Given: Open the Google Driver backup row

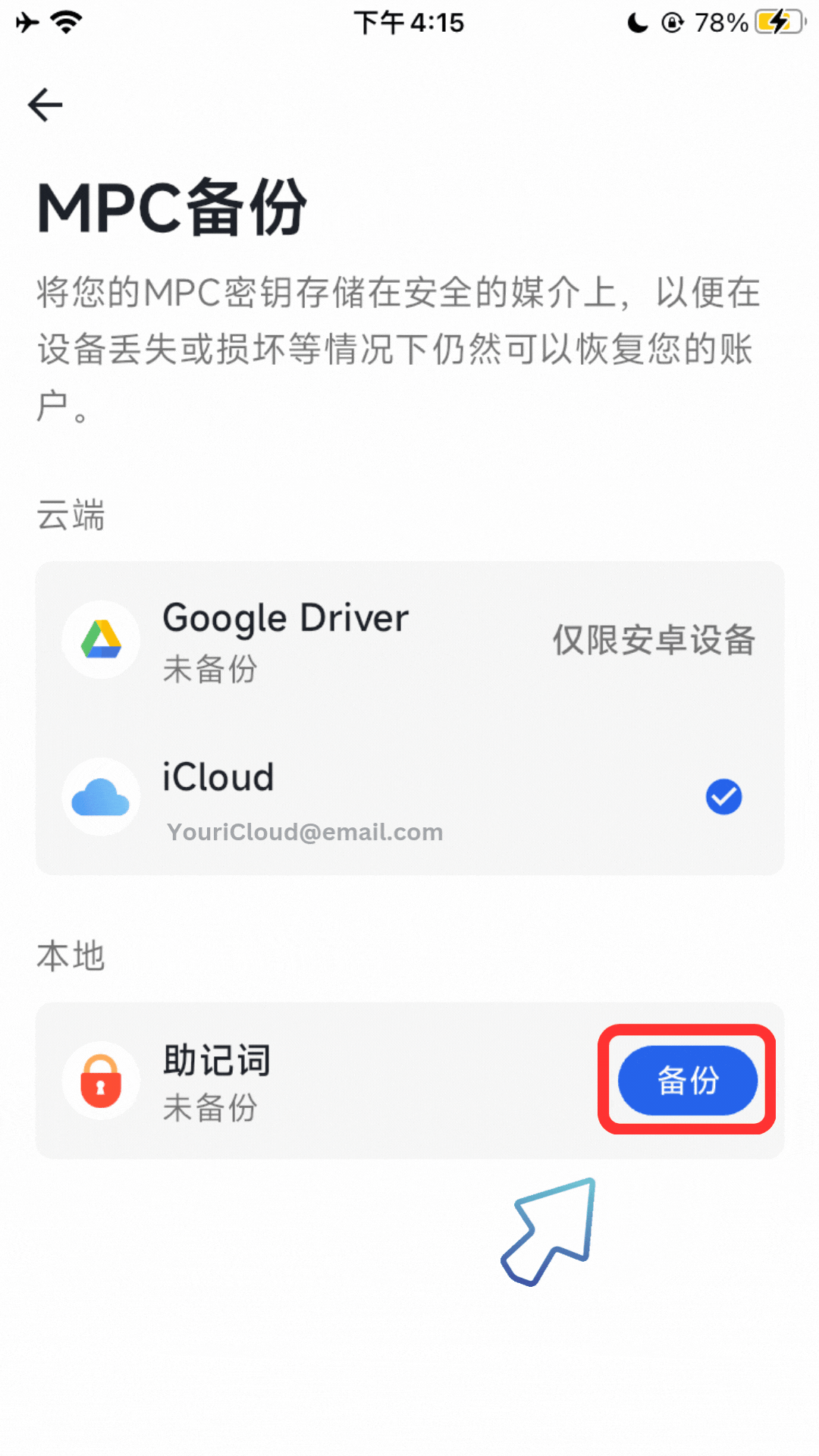Looking at the screenshot, I should point(409,641).
